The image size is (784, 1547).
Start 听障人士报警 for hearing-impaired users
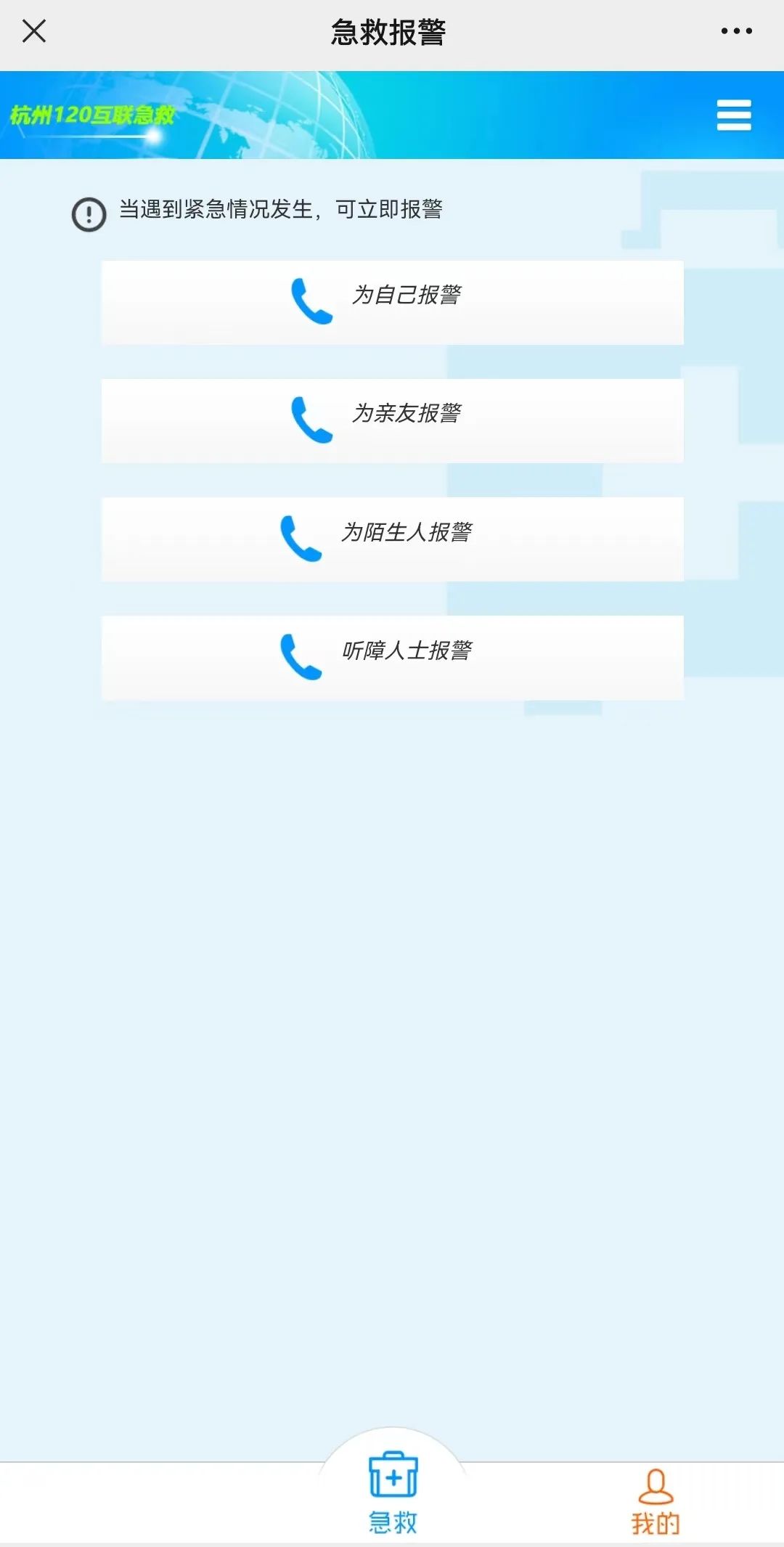[392, 657]
